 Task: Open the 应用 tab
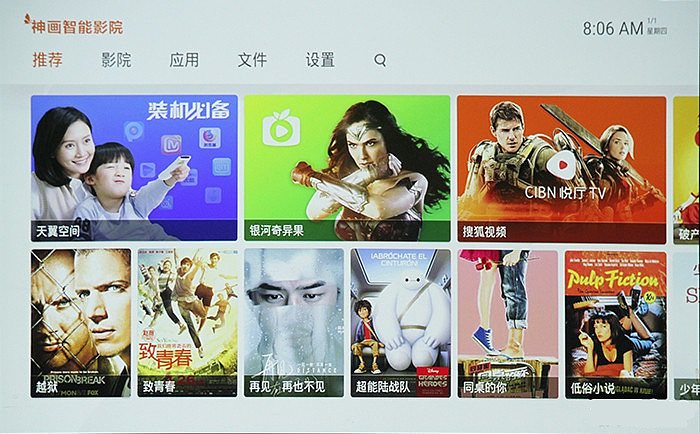(184, 60)
